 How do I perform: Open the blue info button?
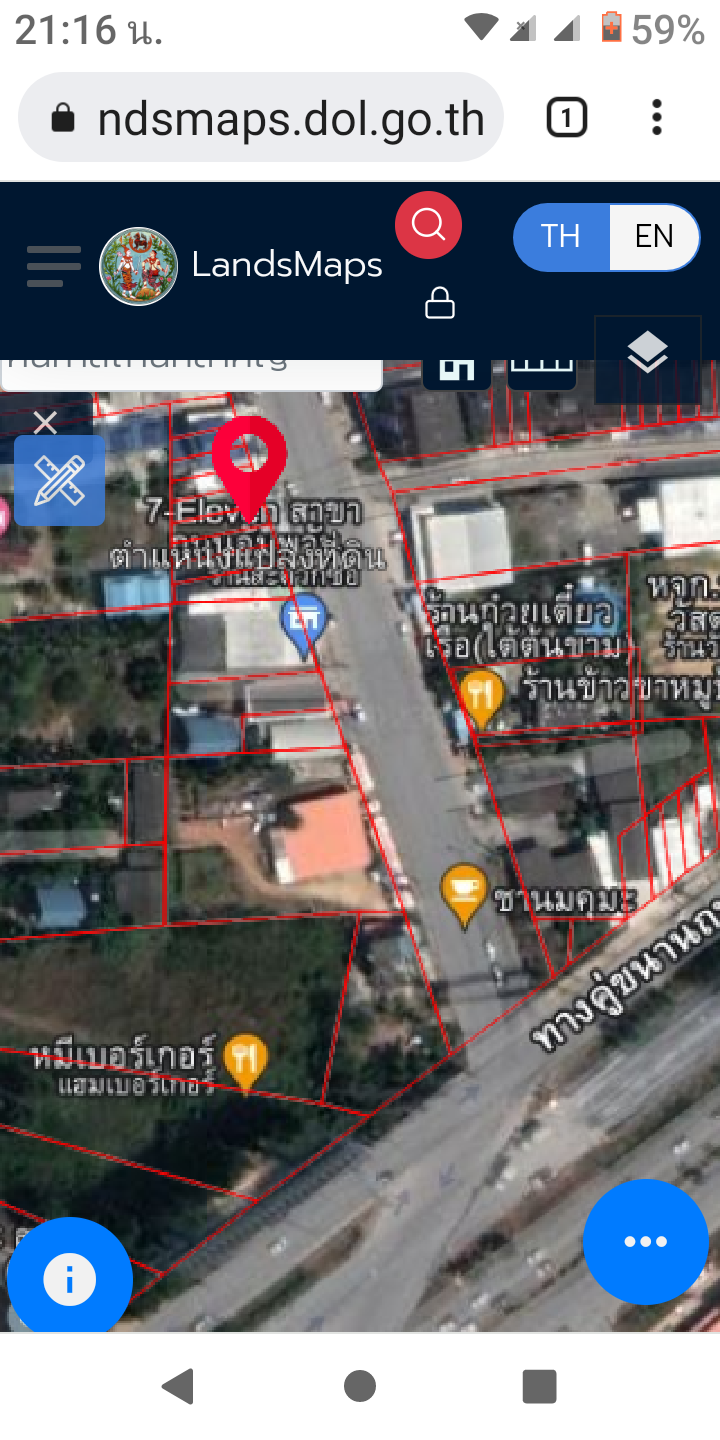[69, 1279]
